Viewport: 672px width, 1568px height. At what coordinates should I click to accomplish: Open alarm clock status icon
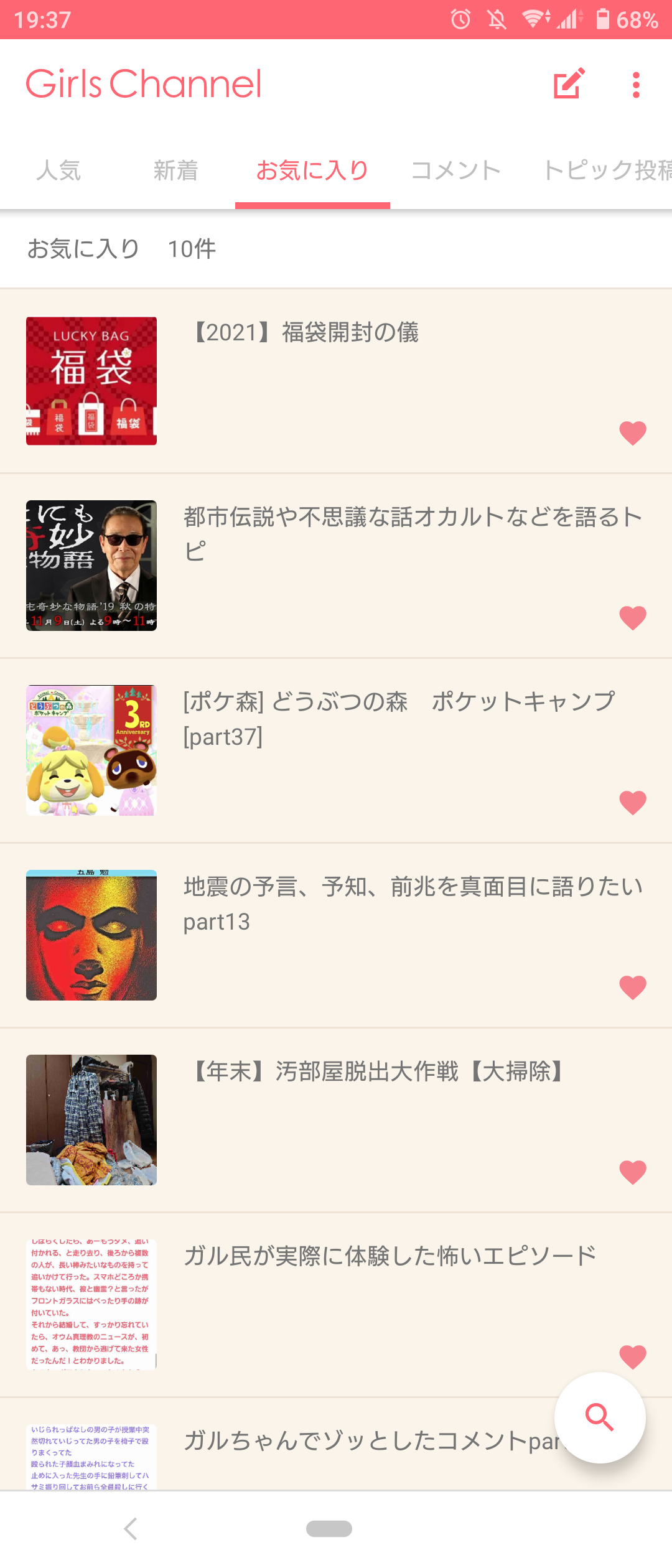460,21
